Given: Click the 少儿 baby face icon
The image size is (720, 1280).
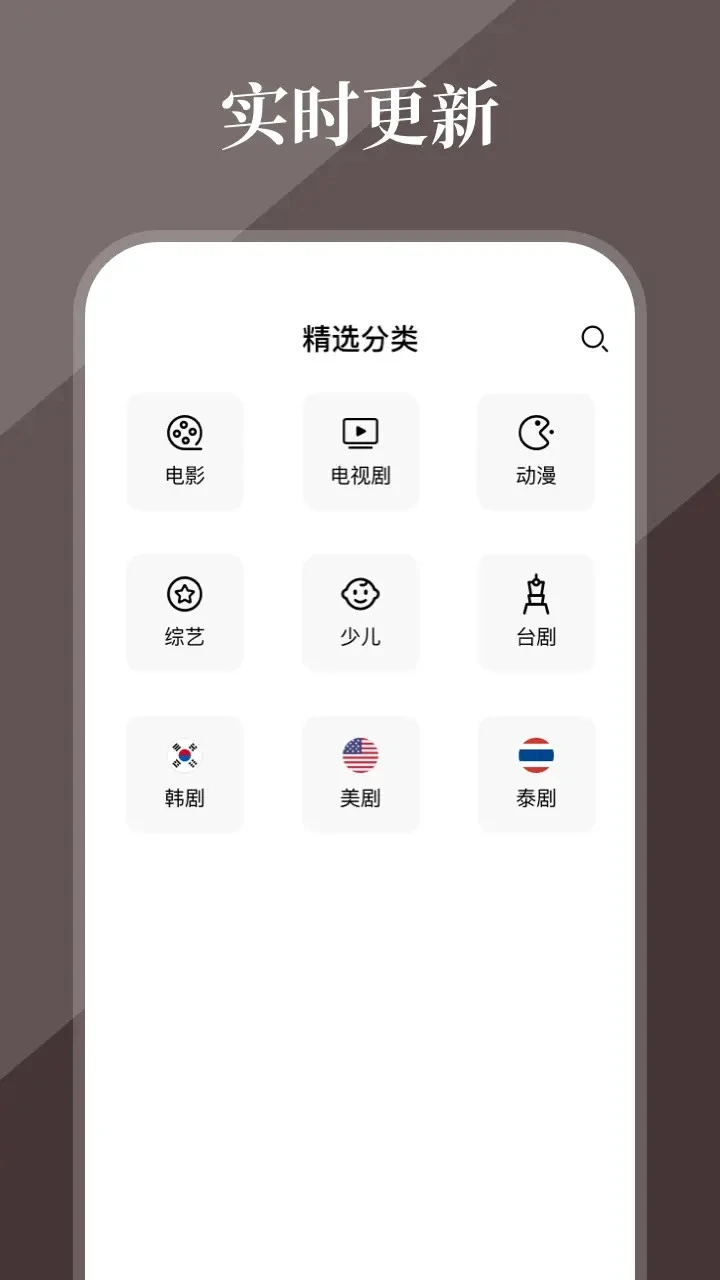Looking at the screenshot, I should click(x=360, y=594).
